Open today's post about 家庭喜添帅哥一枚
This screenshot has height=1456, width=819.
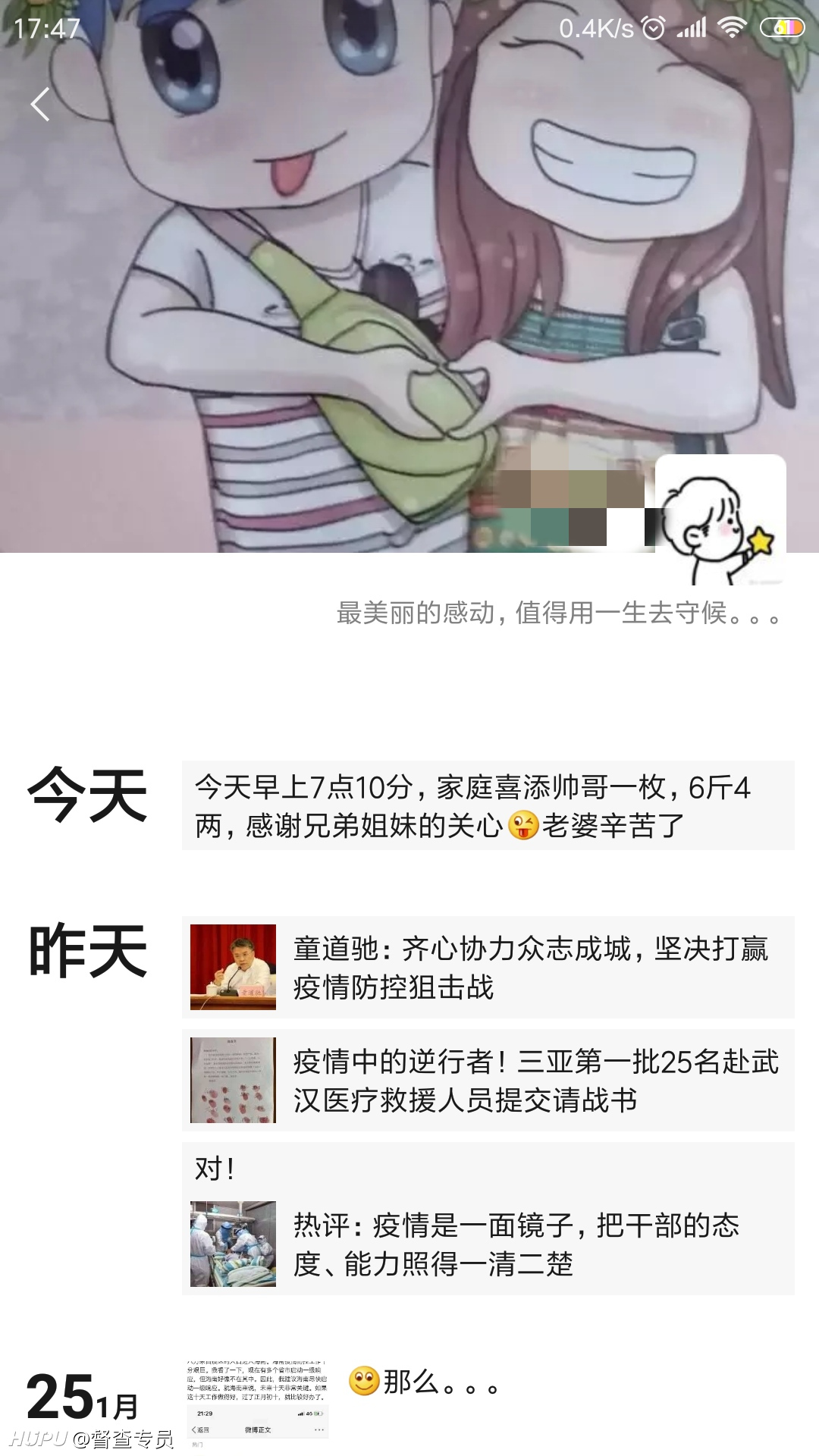(x=488, y=805)
